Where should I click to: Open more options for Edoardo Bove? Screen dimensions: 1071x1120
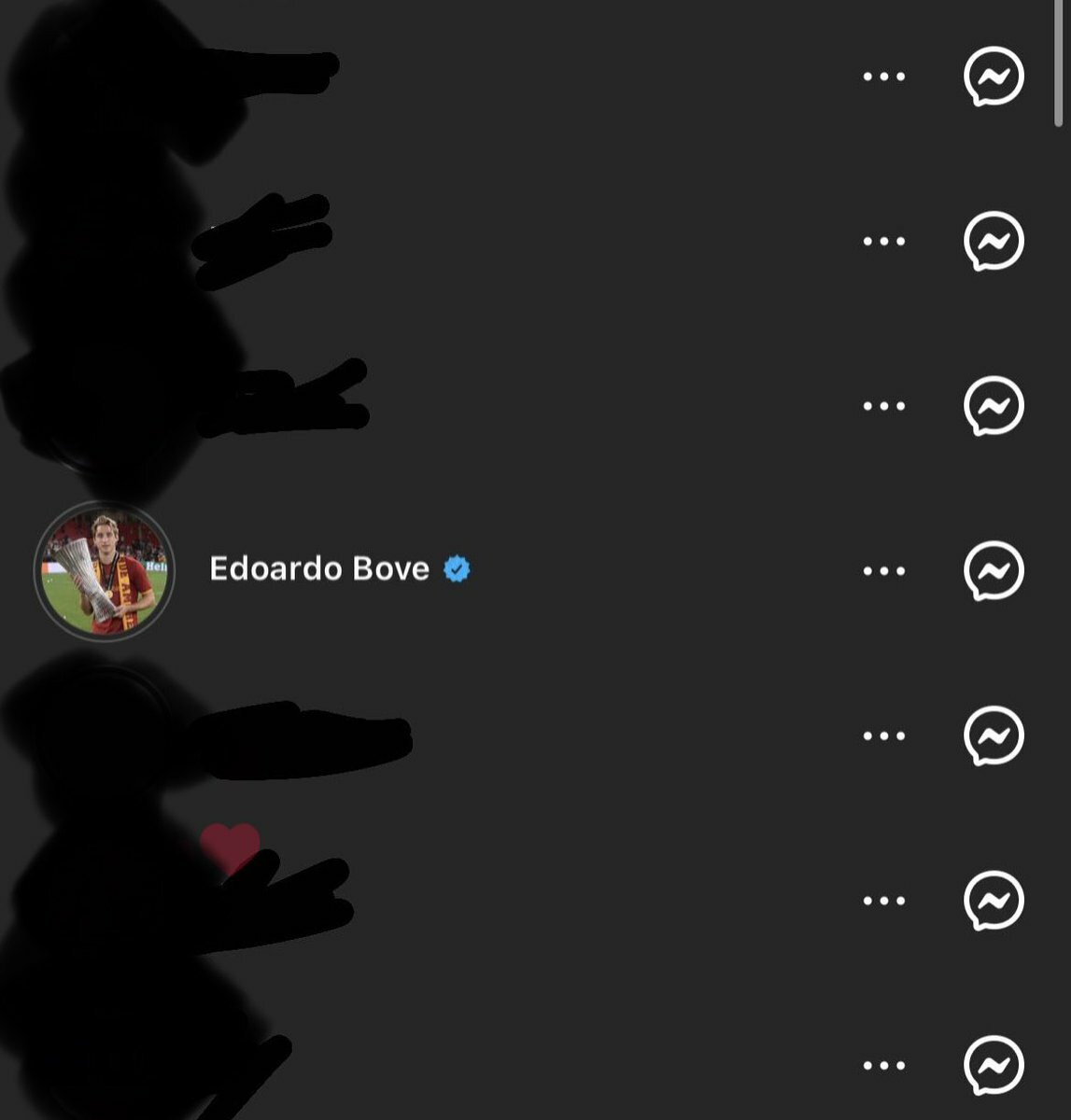[x=883, y=570]
